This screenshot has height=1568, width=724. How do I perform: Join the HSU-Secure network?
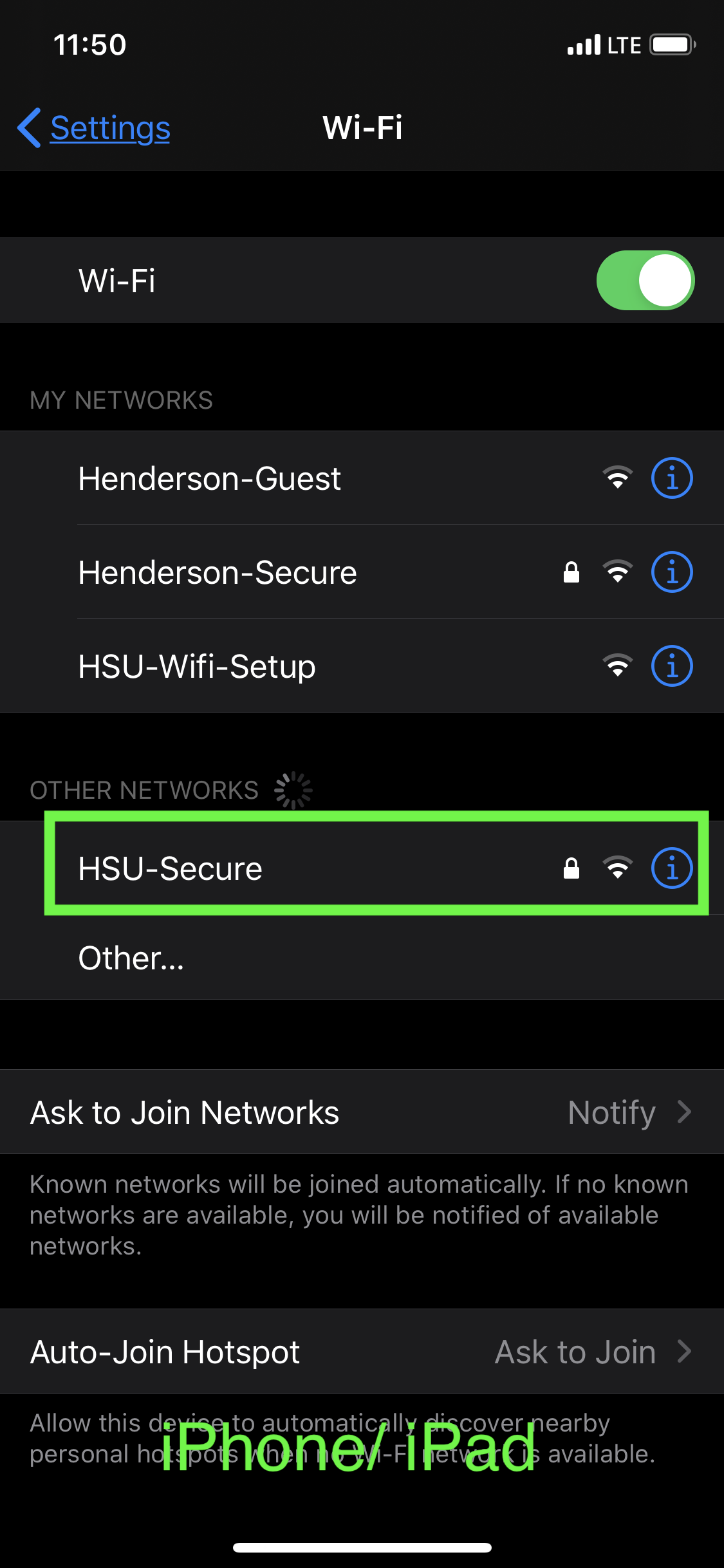coord(171,869)
